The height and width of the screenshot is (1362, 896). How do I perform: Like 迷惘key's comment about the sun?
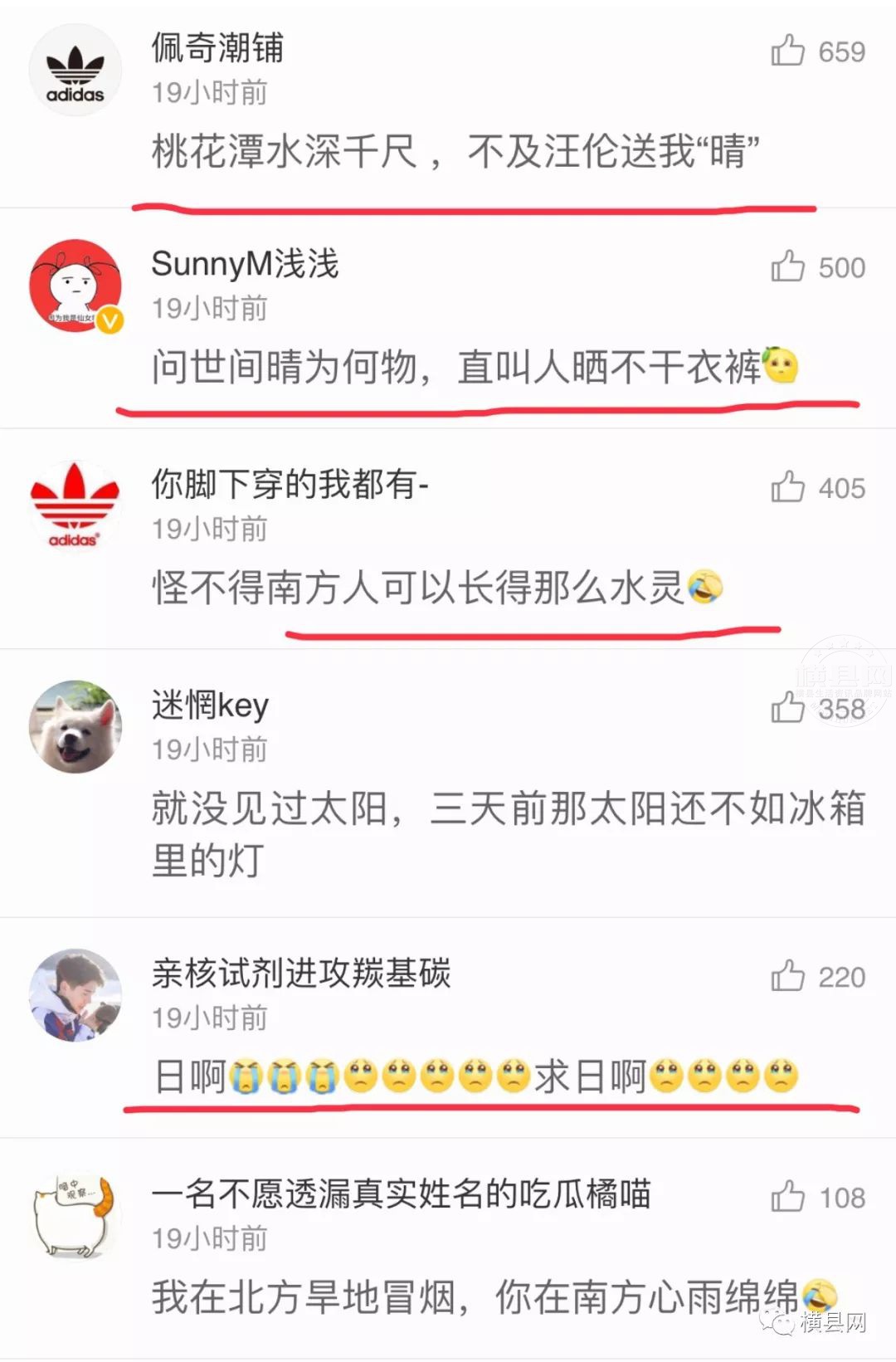pos(787,708)
